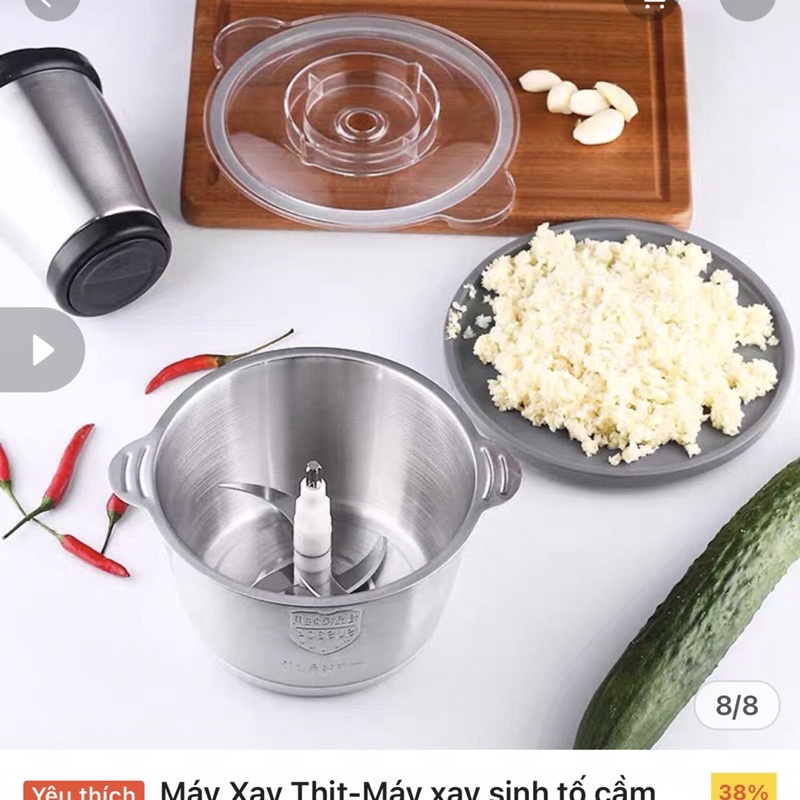Go back from the product page
Image resolution: width=800 pixels, height=800 pixels.
point(50,5)
